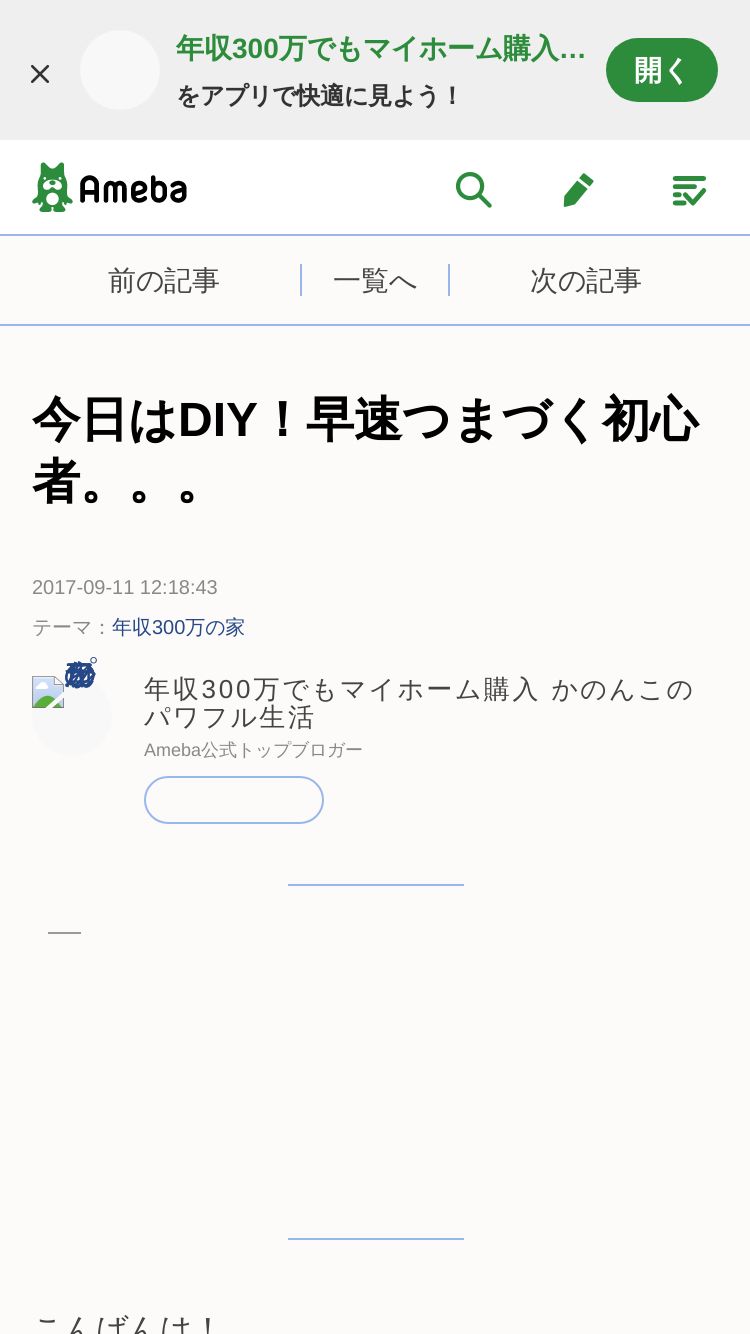Dismiss the app promotion banner
Screen dimensions: 750x1334
coord(40,73)
